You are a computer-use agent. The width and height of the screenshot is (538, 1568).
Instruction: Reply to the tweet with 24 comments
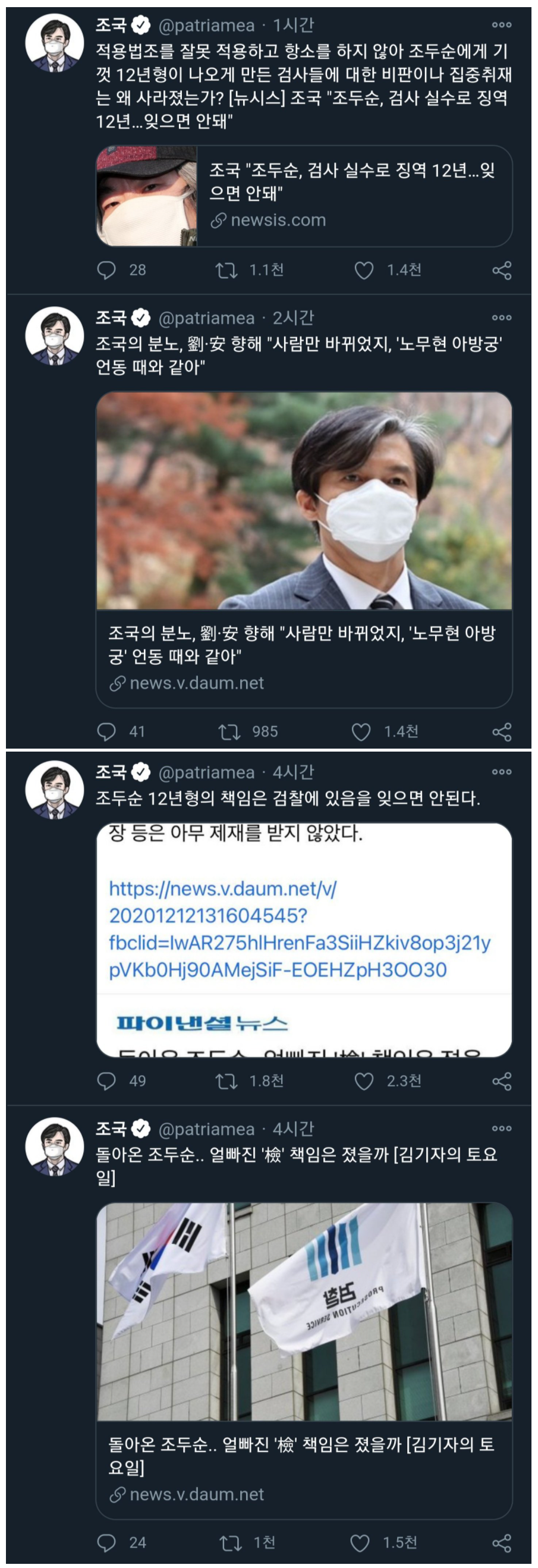click(106, 1542)
